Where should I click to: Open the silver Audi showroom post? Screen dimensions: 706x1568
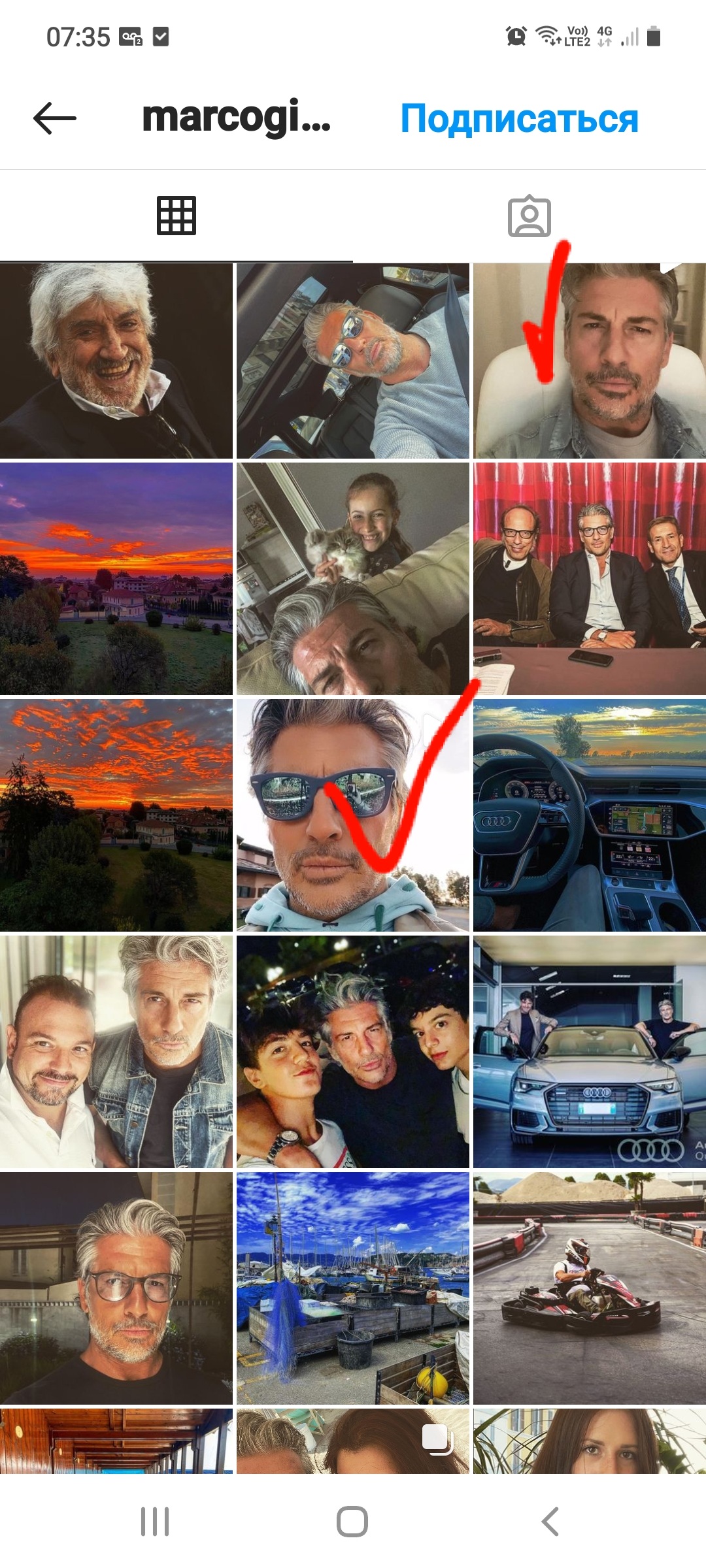click(589, 1051)
